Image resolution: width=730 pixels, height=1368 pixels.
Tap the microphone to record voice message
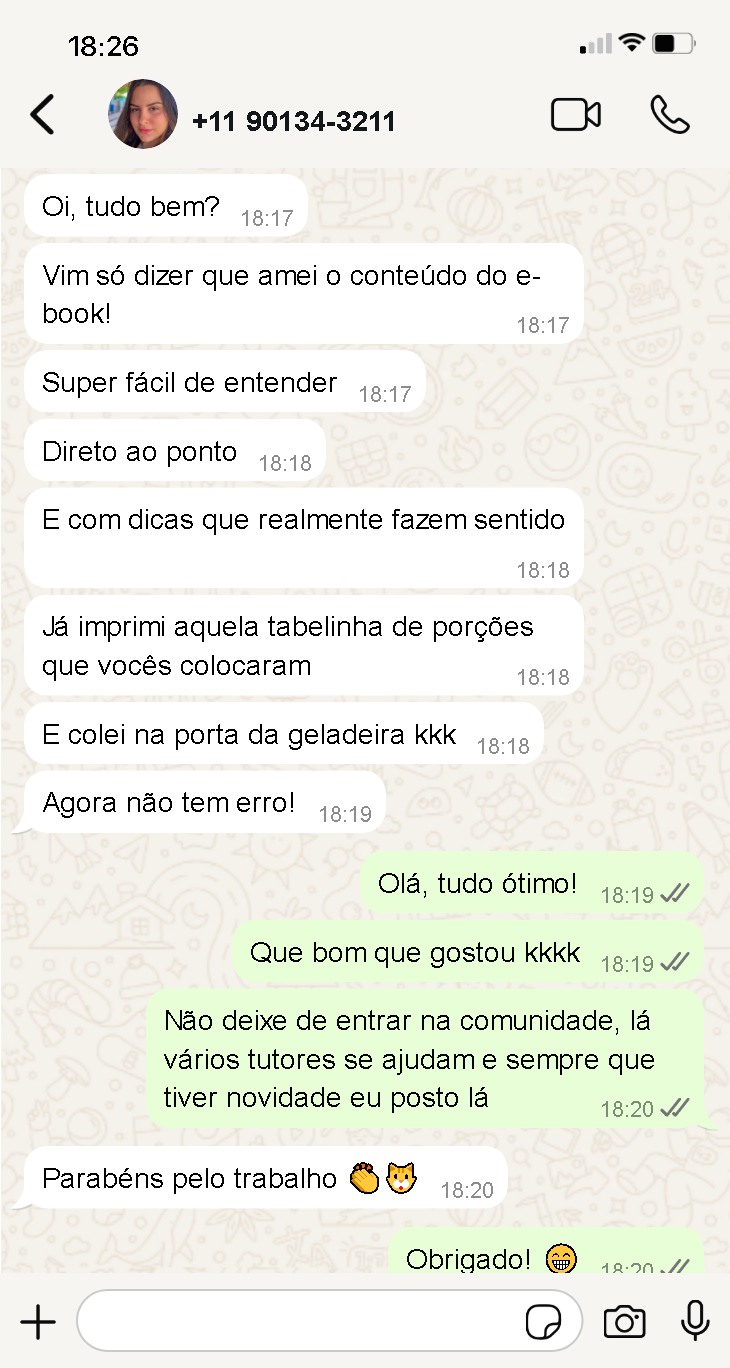695,1322
